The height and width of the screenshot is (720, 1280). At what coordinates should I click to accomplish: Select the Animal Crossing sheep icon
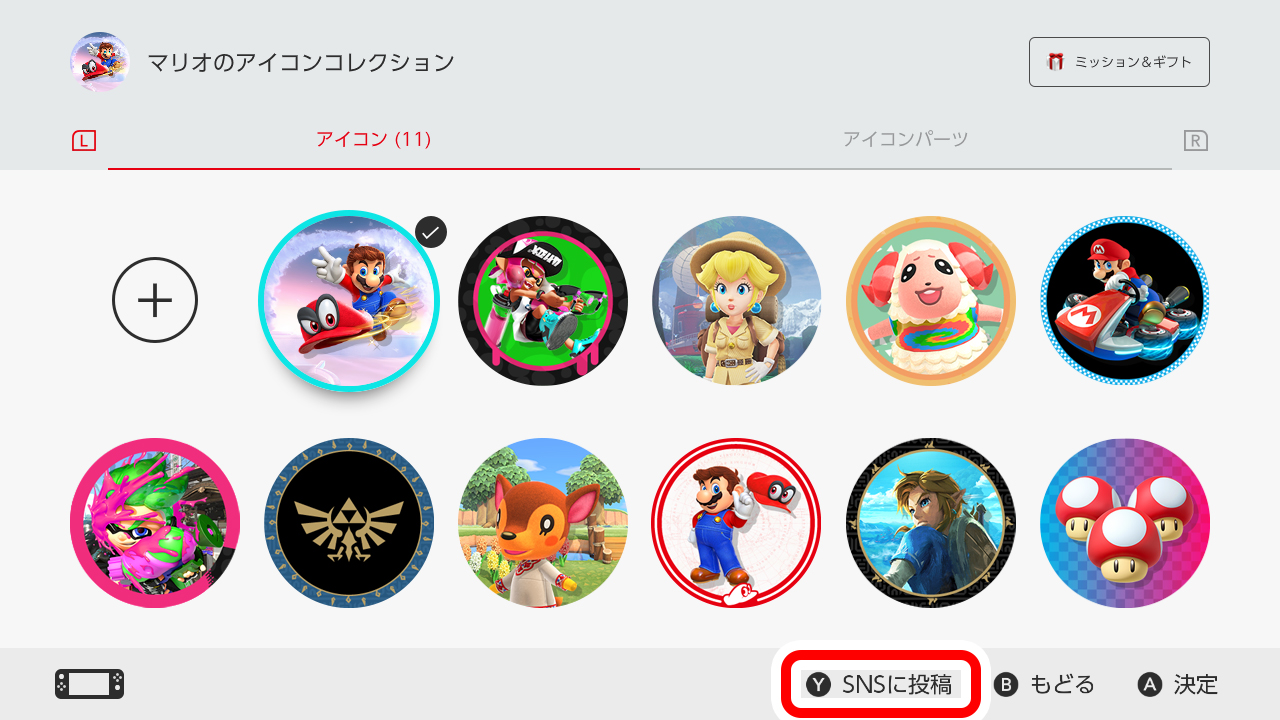click(931, 300)
